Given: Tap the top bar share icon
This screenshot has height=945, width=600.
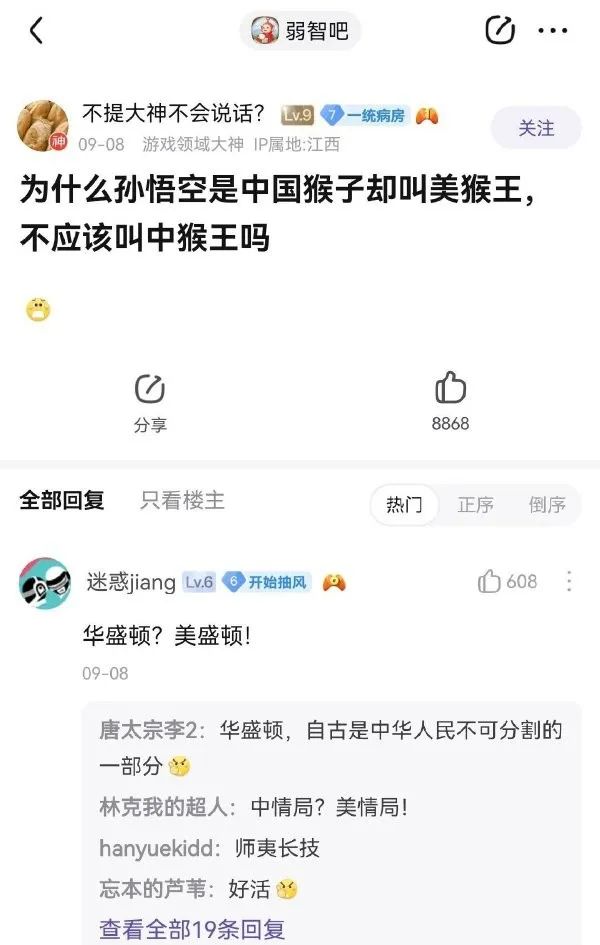Looking at the screenshot, I should coord(500,31).
